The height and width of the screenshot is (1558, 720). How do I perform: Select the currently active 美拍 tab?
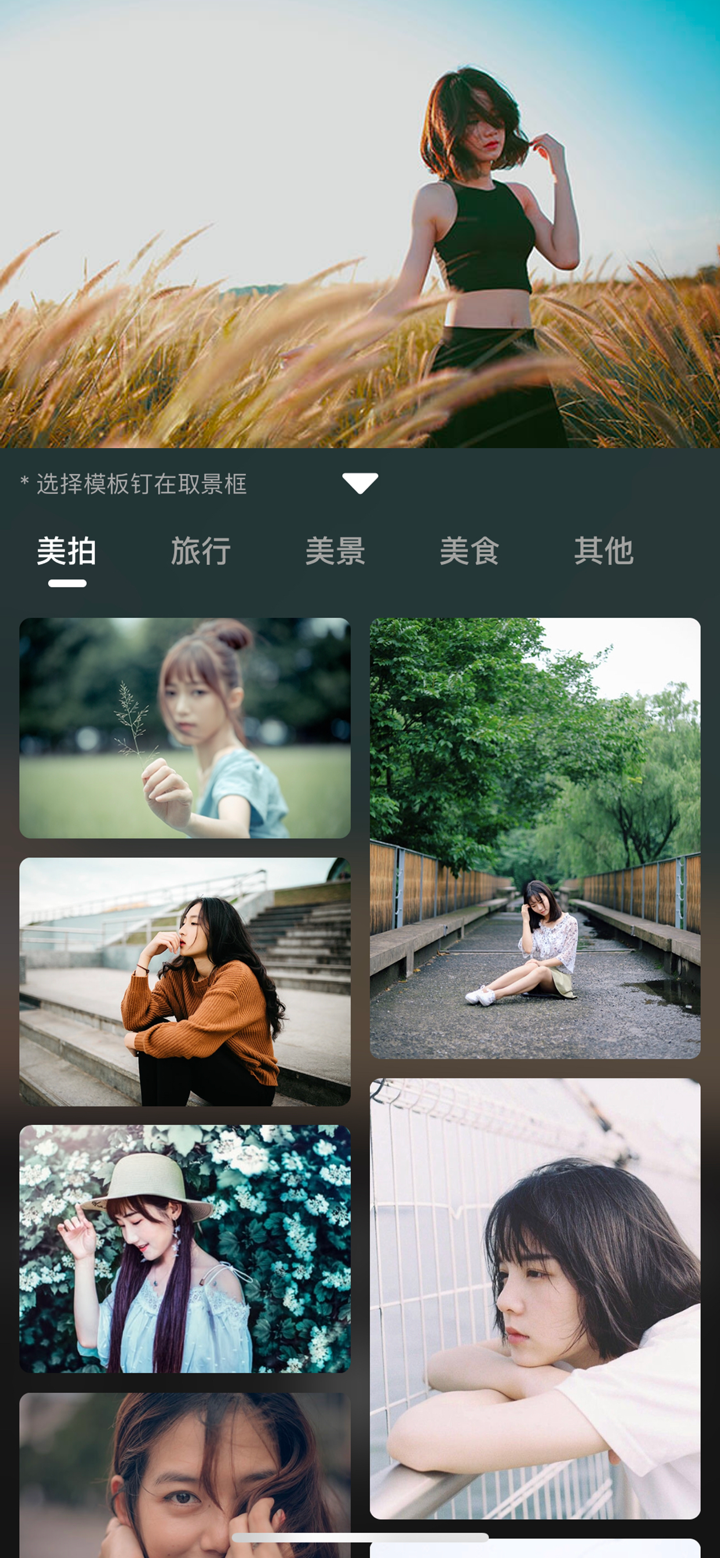[x=64, y=552]
